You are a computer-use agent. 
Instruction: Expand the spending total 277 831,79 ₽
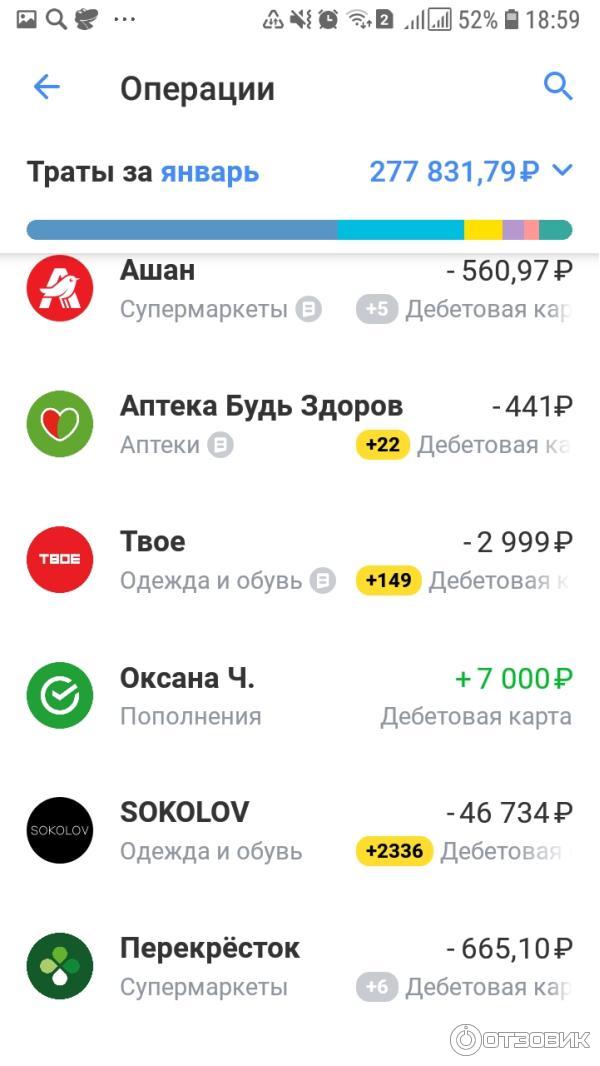tap(470, 172)
